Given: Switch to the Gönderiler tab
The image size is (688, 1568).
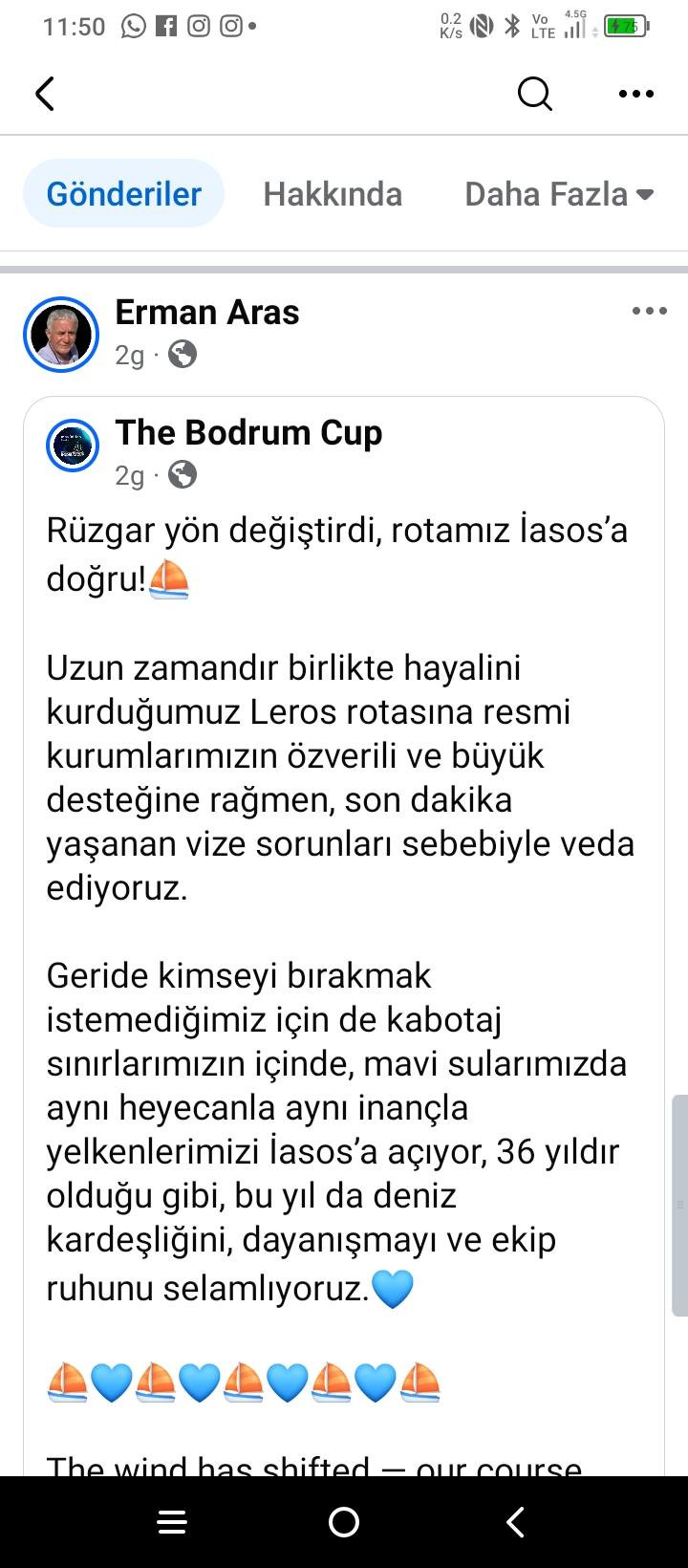Looking at the screenshot, I should point(124,194).
